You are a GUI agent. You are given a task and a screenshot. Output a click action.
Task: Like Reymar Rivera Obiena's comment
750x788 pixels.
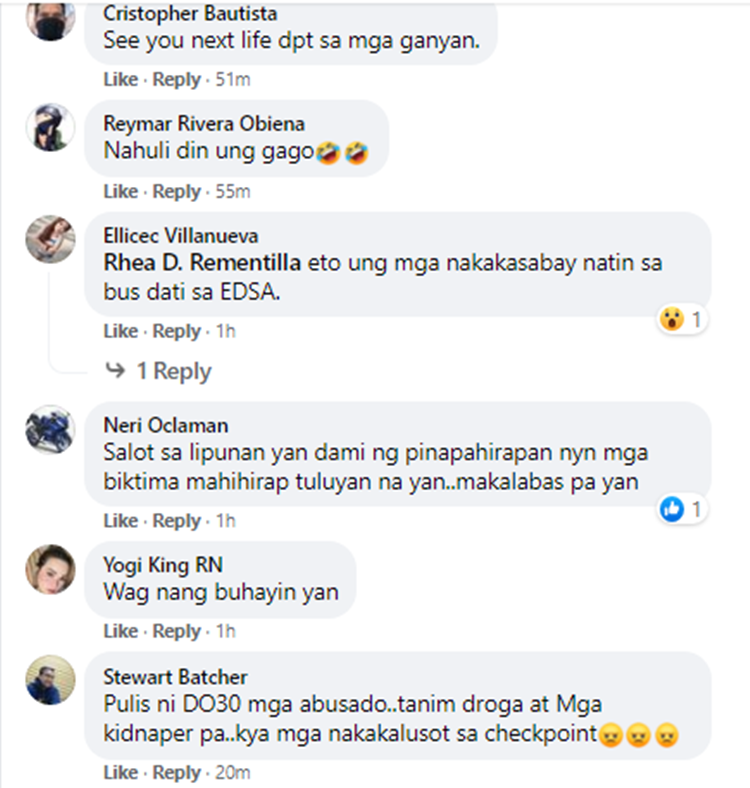click(120, 191)
